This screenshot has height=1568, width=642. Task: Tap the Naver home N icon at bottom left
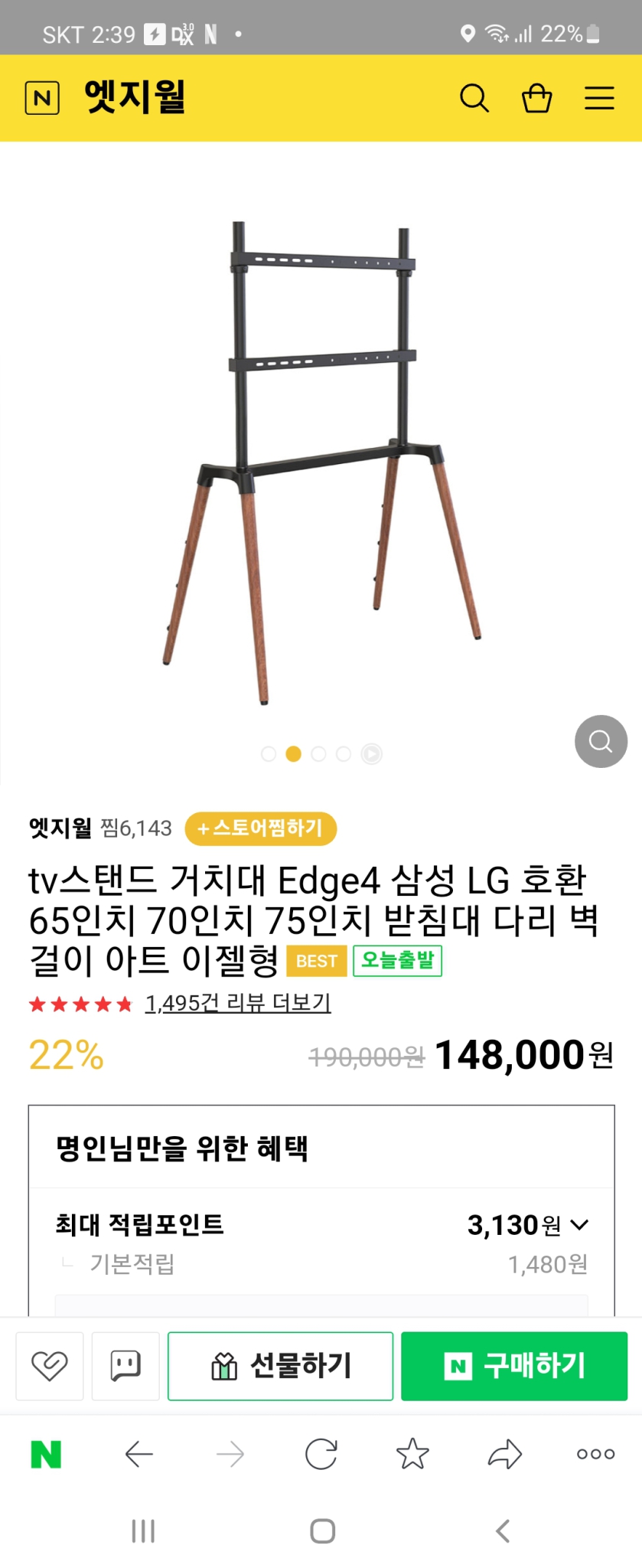47,1454
